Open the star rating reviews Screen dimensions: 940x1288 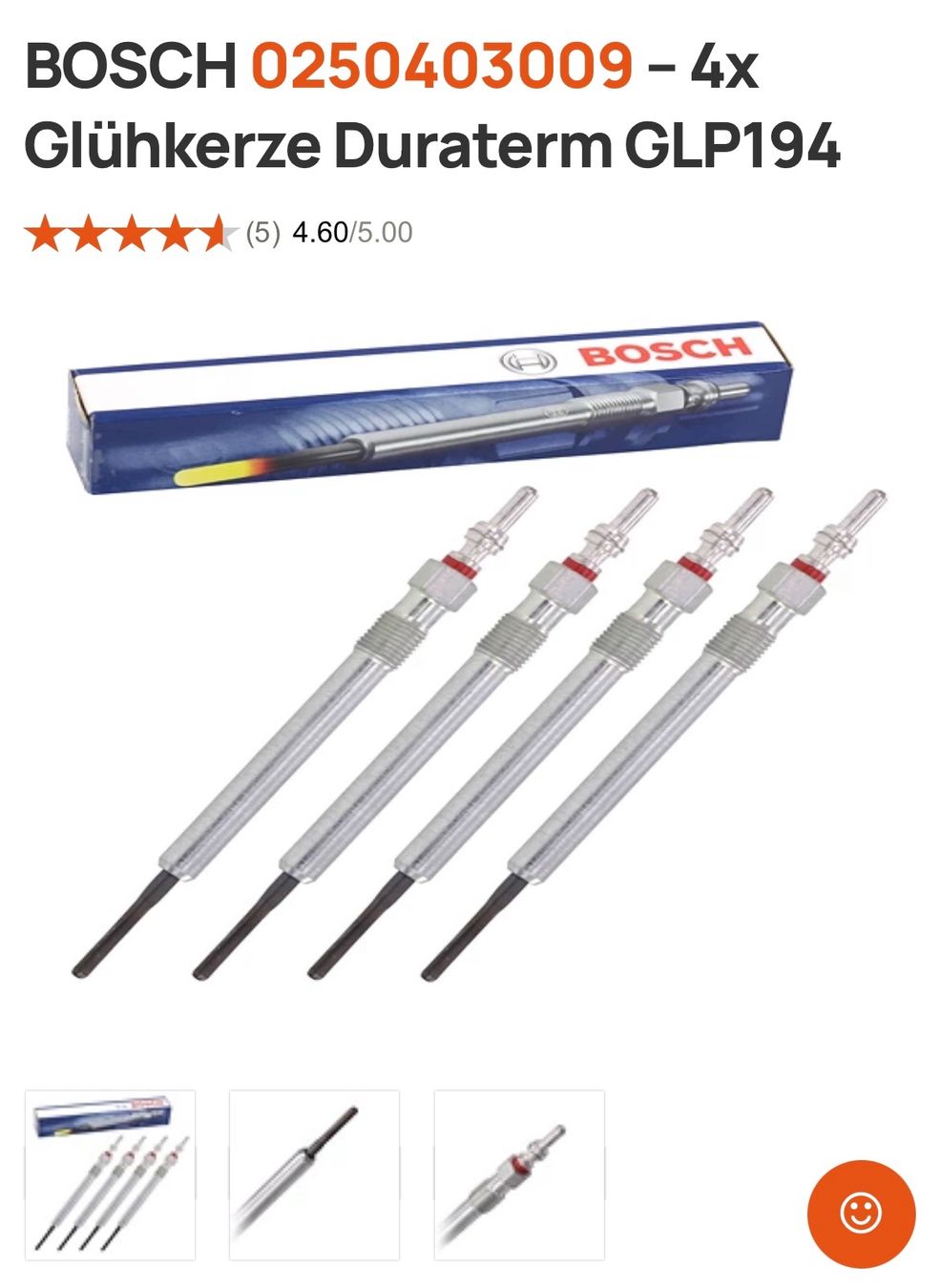[x=131, y=233]
